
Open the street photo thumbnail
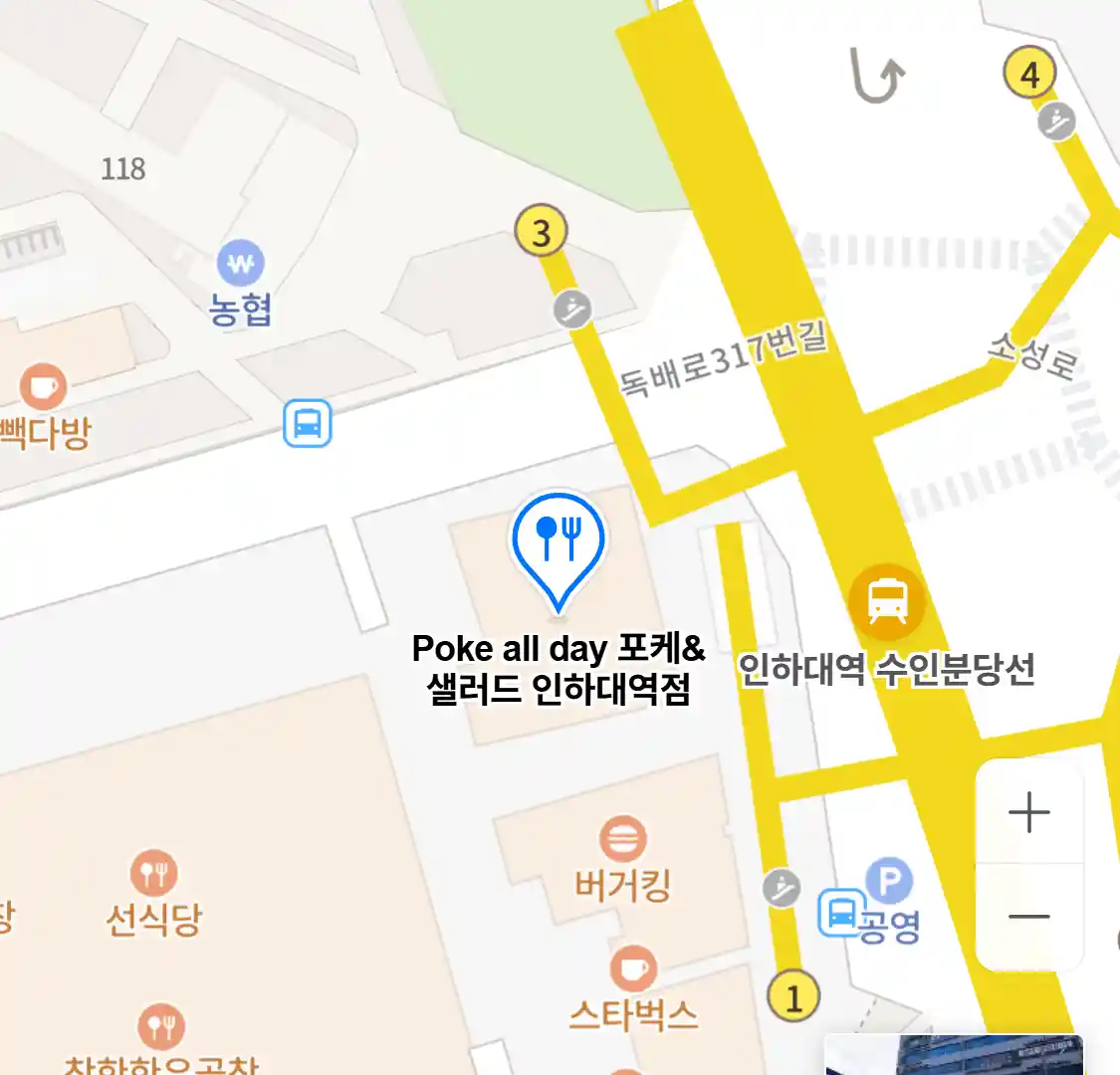point(953,1056)
